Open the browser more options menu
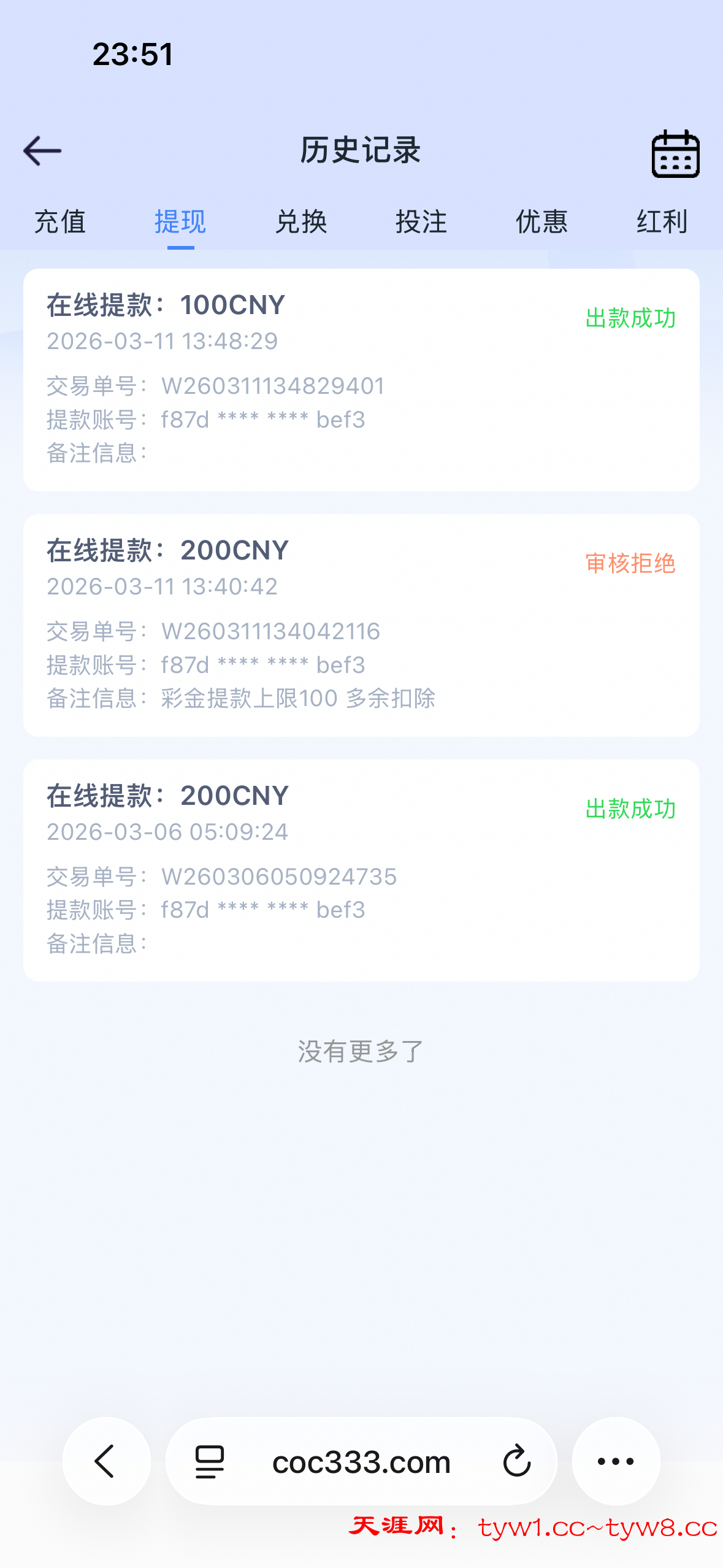 [616, 1461]
